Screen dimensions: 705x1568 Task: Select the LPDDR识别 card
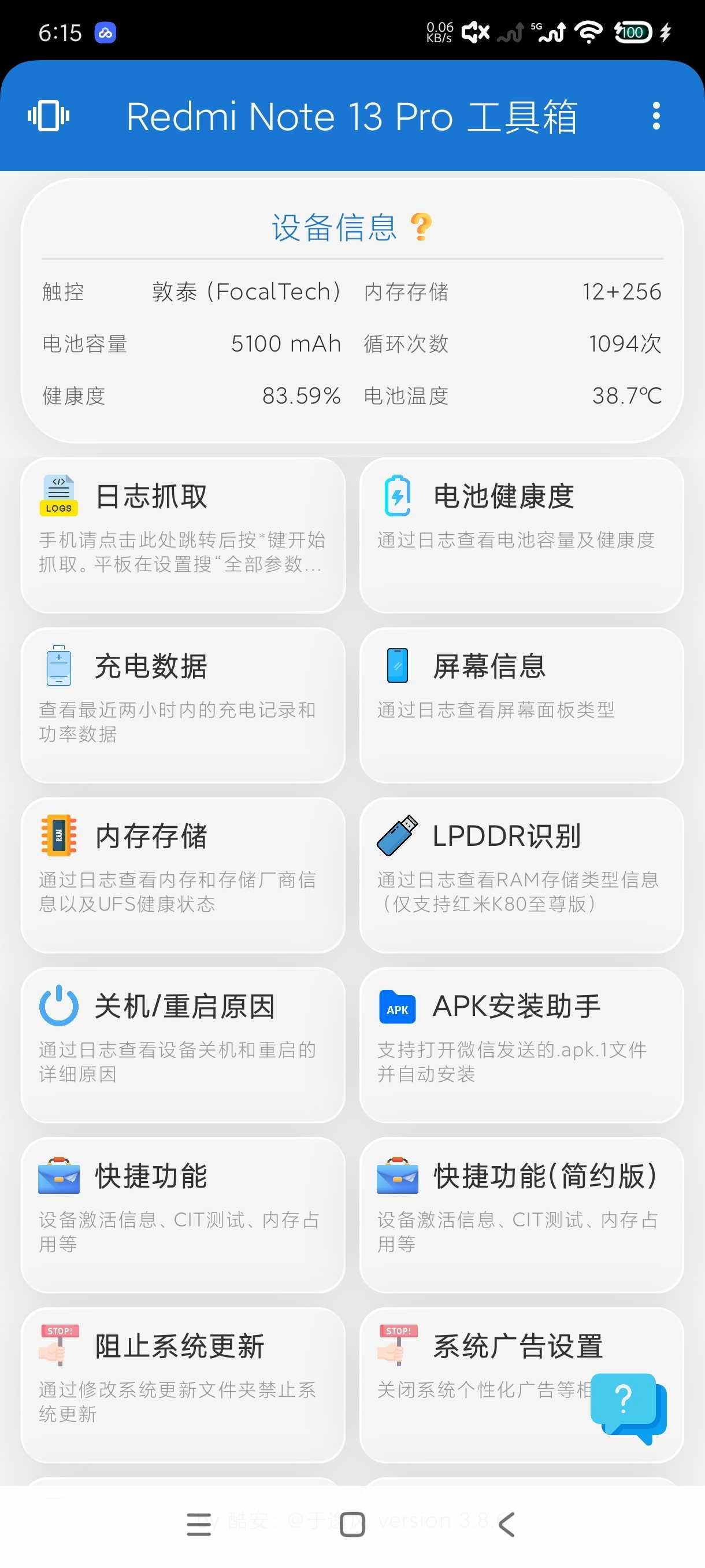(x=521, y=875)
